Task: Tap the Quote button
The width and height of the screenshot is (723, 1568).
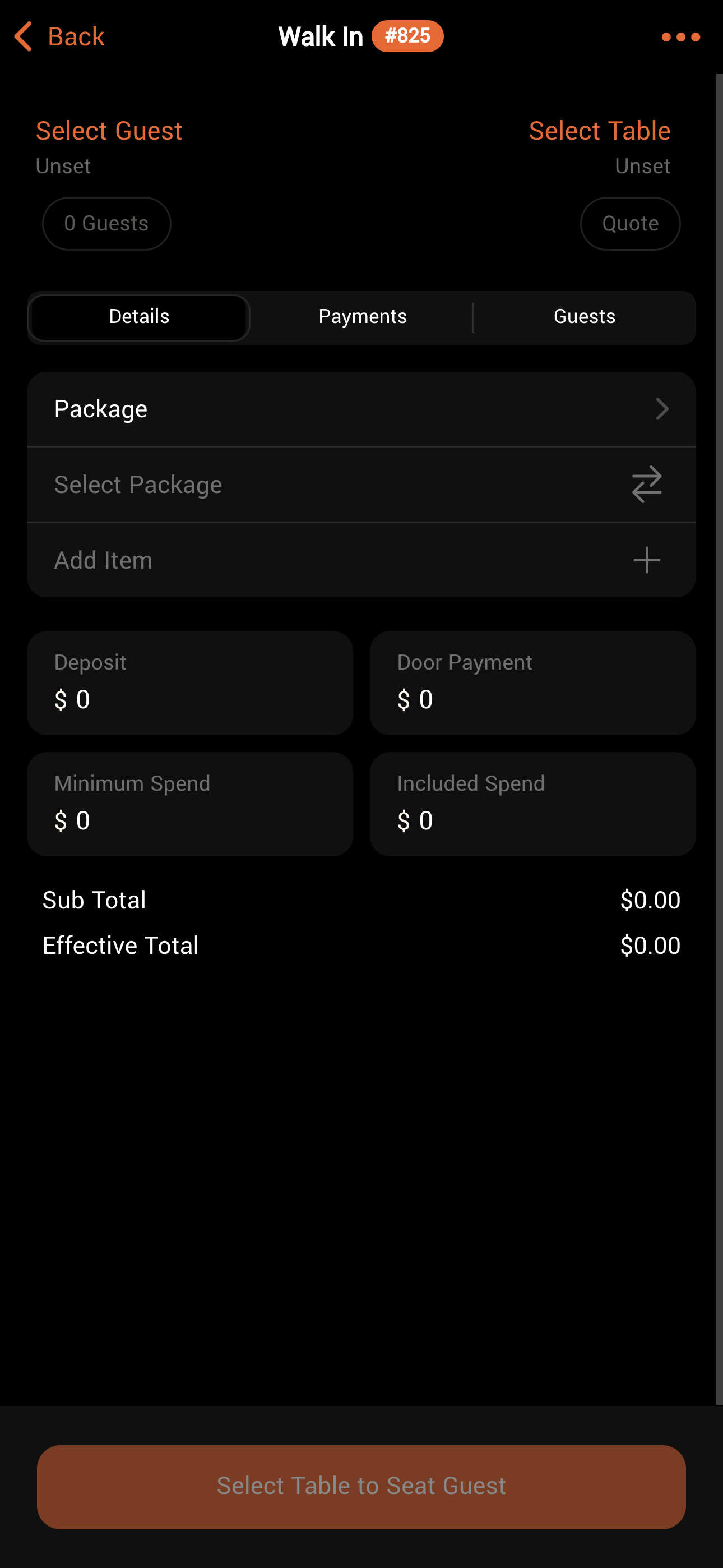Action: click(x=630, y=223)
